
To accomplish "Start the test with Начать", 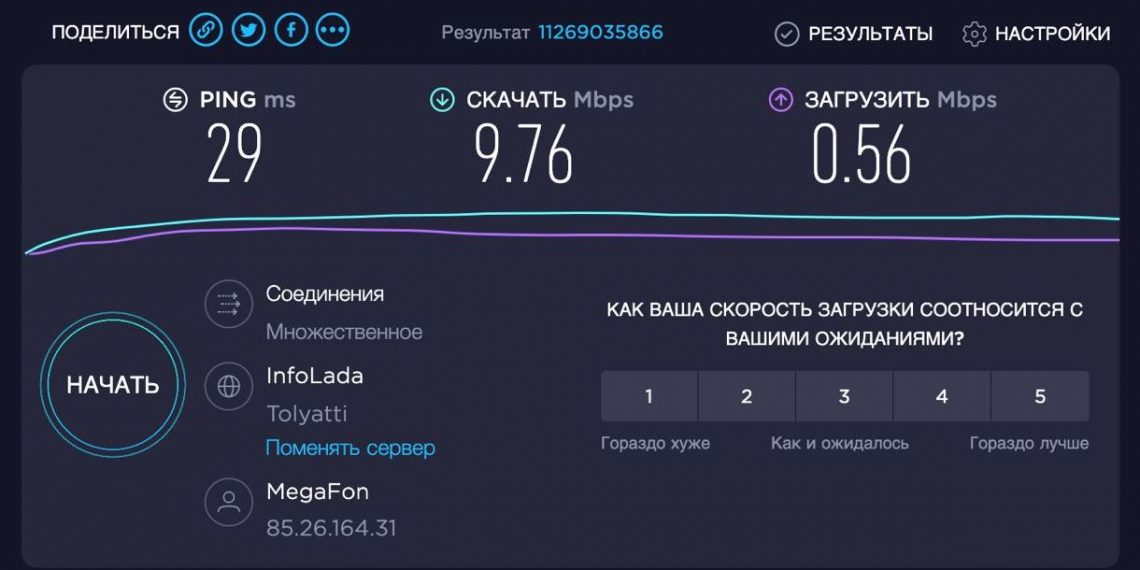I will (113, 385).
